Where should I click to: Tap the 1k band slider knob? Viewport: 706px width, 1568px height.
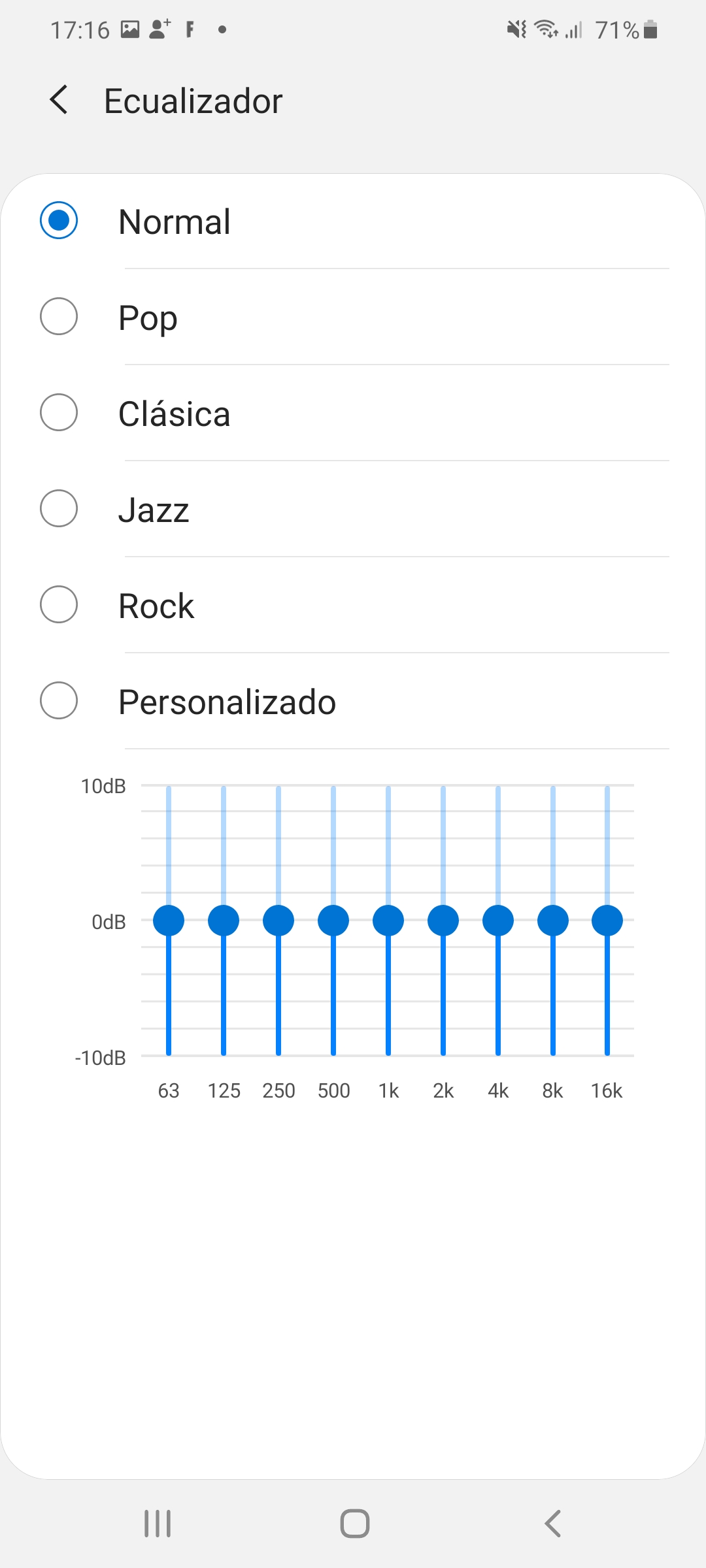[x=388, y=921]
